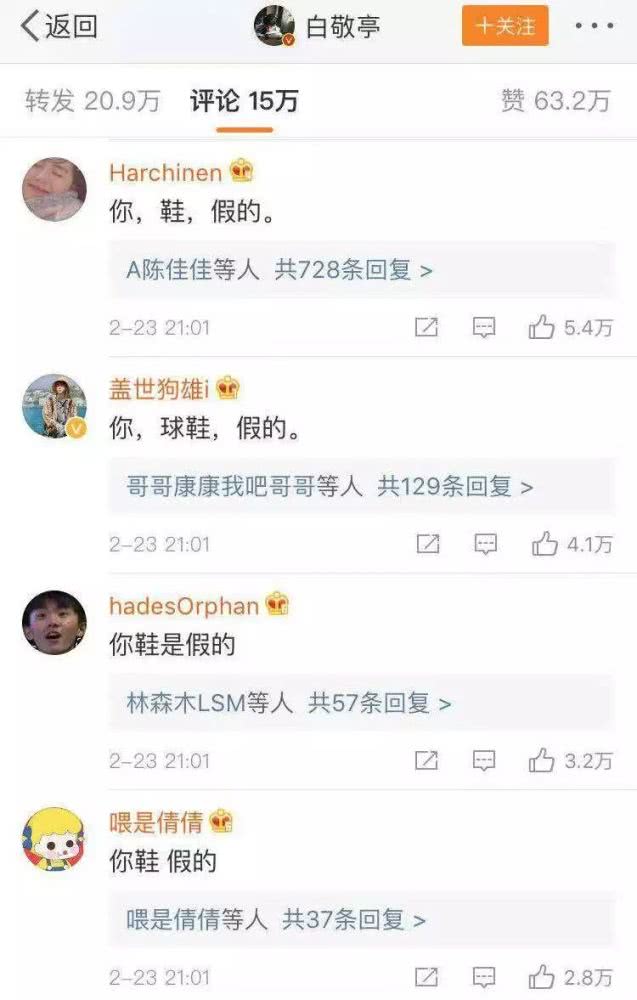The image size is (637, 1000).
Task: Tap the 返回 back button
Action: coord(60,27)
